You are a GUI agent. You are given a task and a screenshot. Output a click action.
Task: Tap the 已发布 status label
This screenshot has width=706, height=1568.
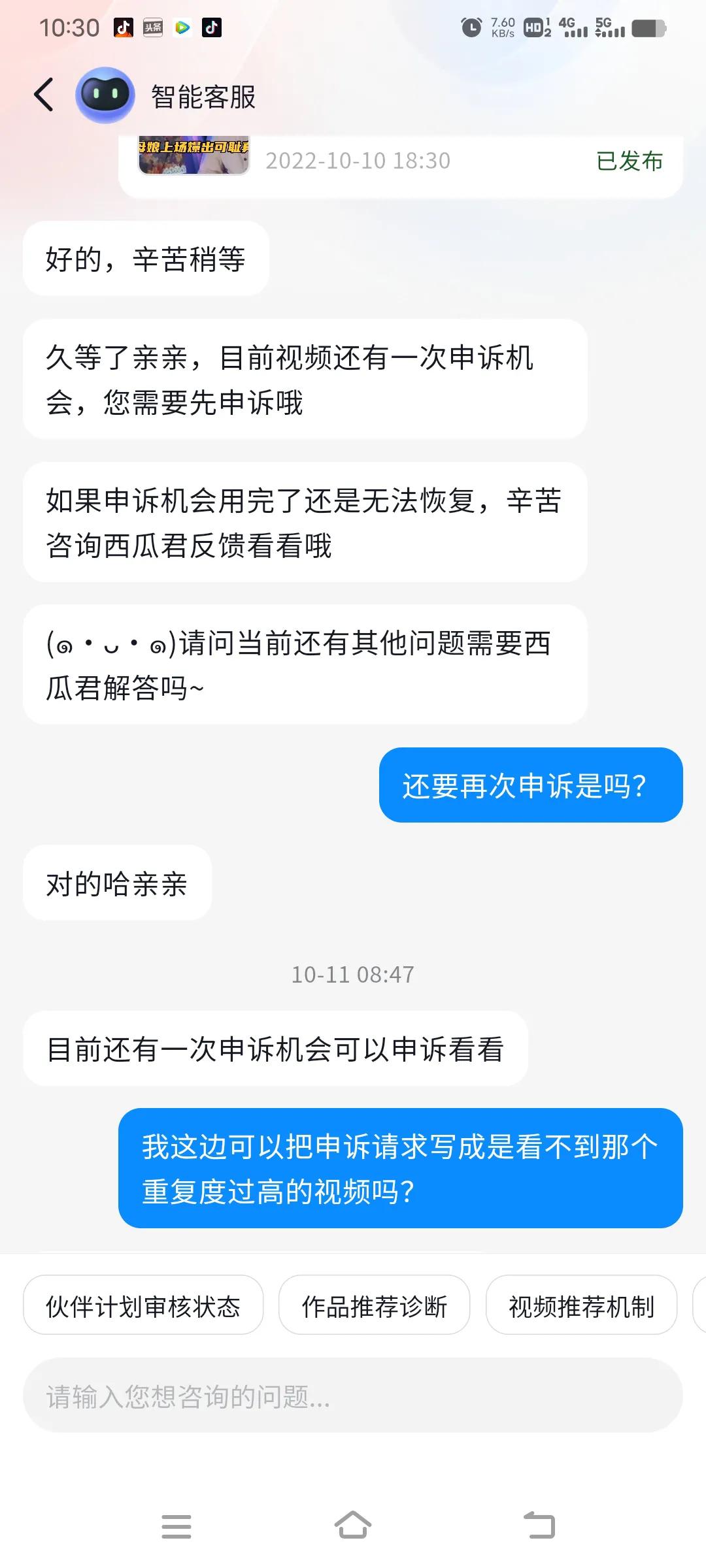(630, 162)
